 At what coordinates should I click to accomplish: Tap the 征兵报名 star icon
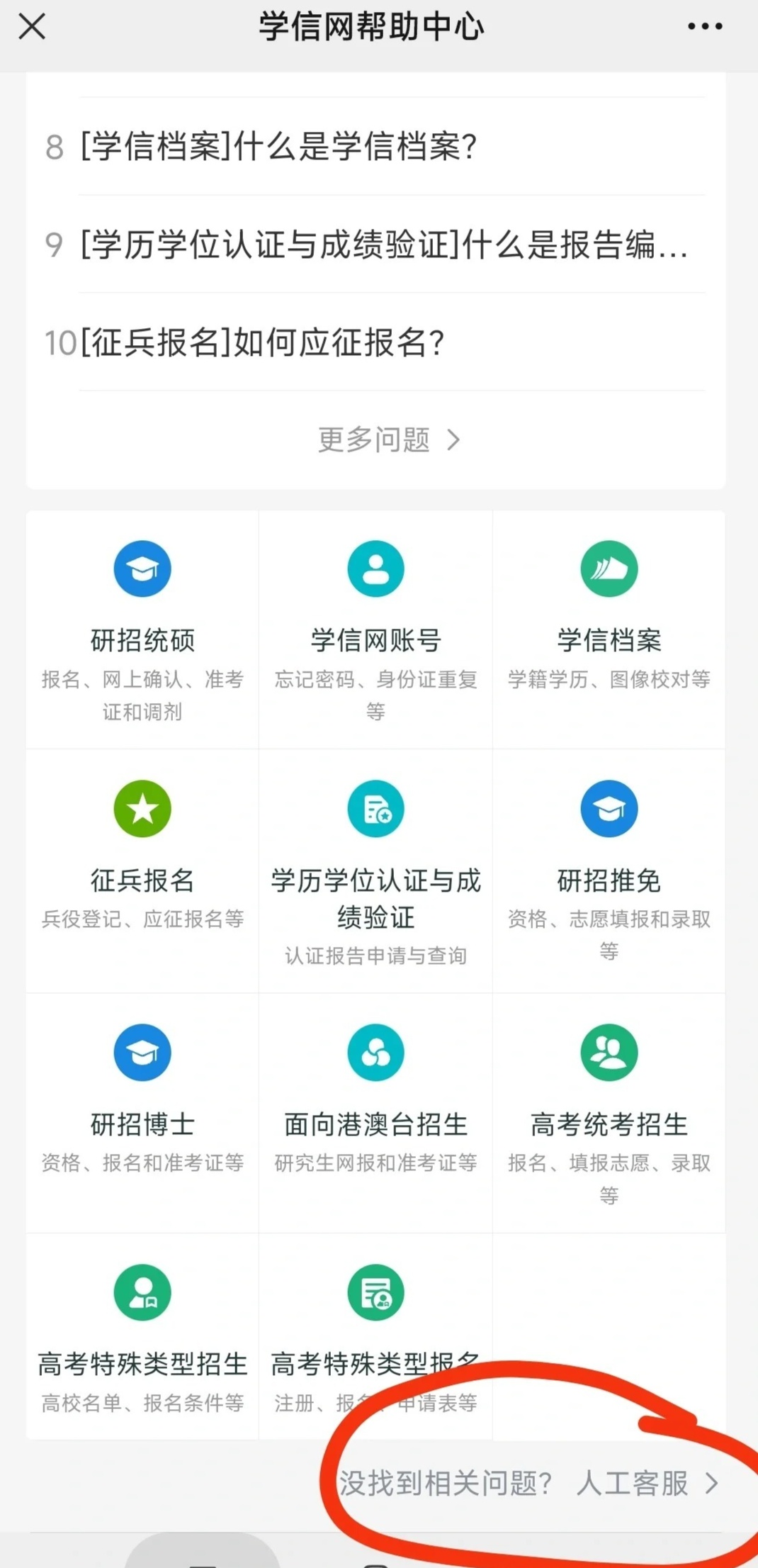(142, 808)
